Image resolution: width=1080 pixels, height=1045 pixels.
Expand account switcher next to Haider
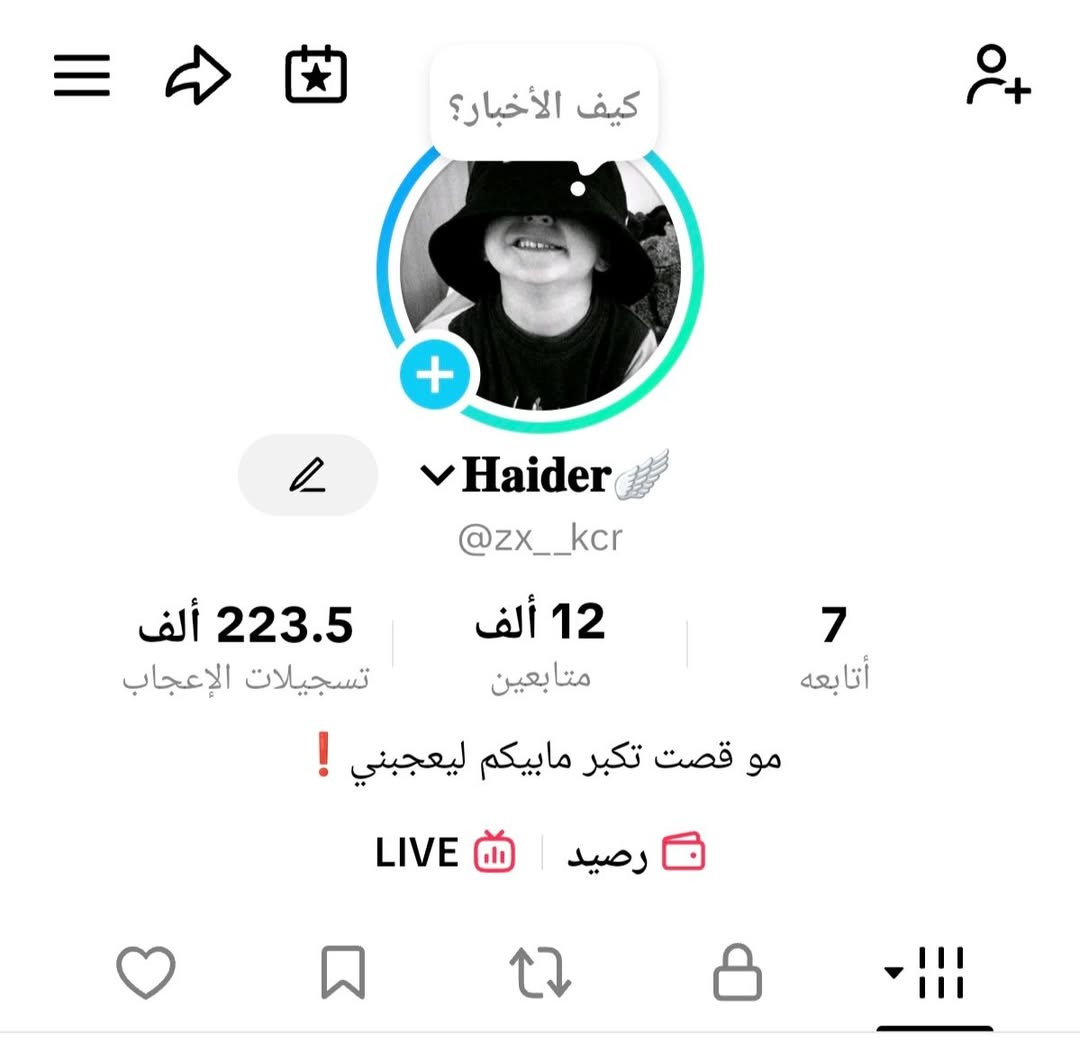click(x=437, y=476)
